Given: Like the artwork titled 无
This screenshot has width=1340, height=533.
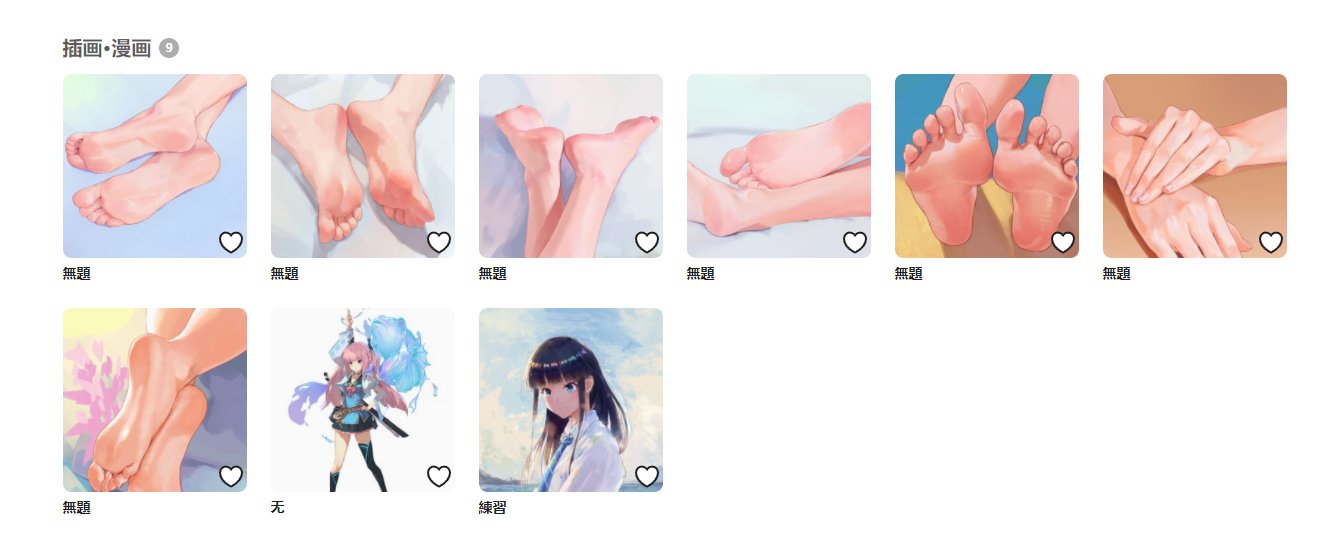Looking at the screenshot, I should click(439, 476).
